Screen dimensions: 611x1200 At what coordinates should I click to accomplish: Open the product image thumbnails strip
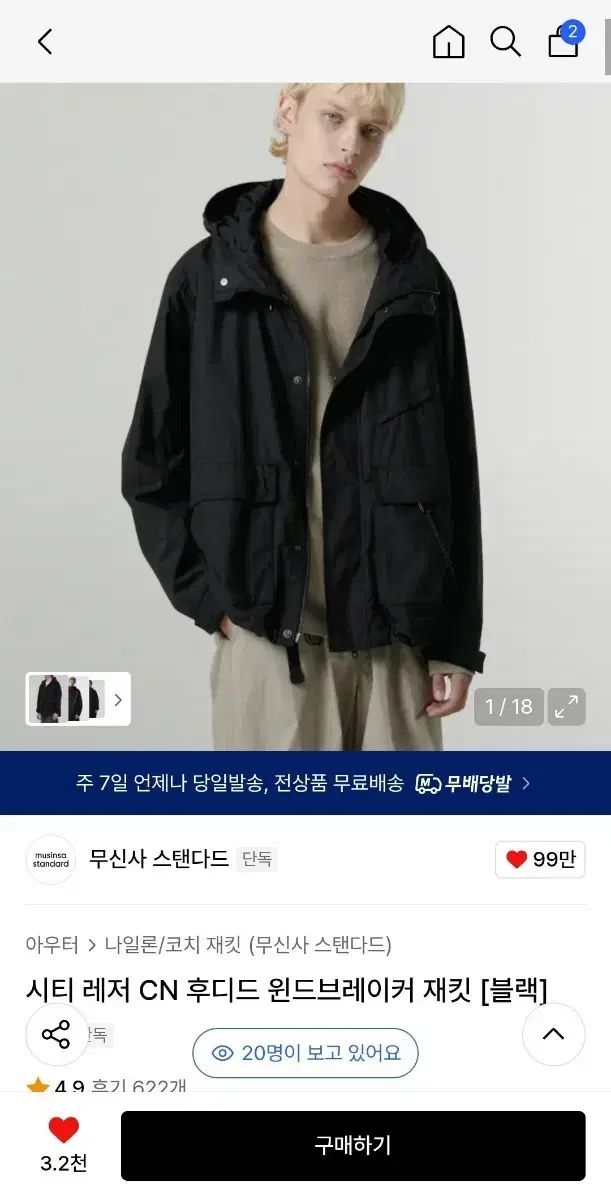pos(78,699)
